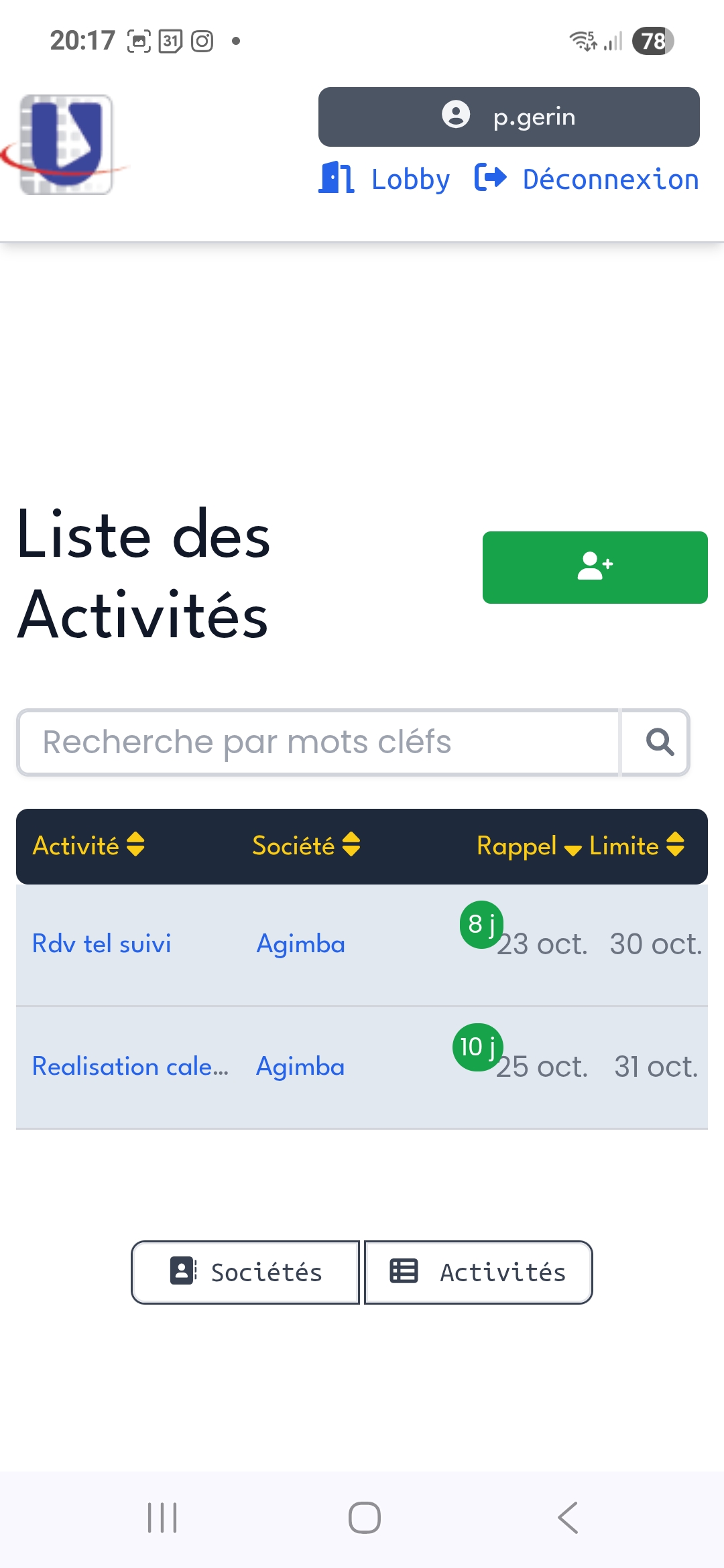Switch to the Sociétés section

pos(246,1272)
